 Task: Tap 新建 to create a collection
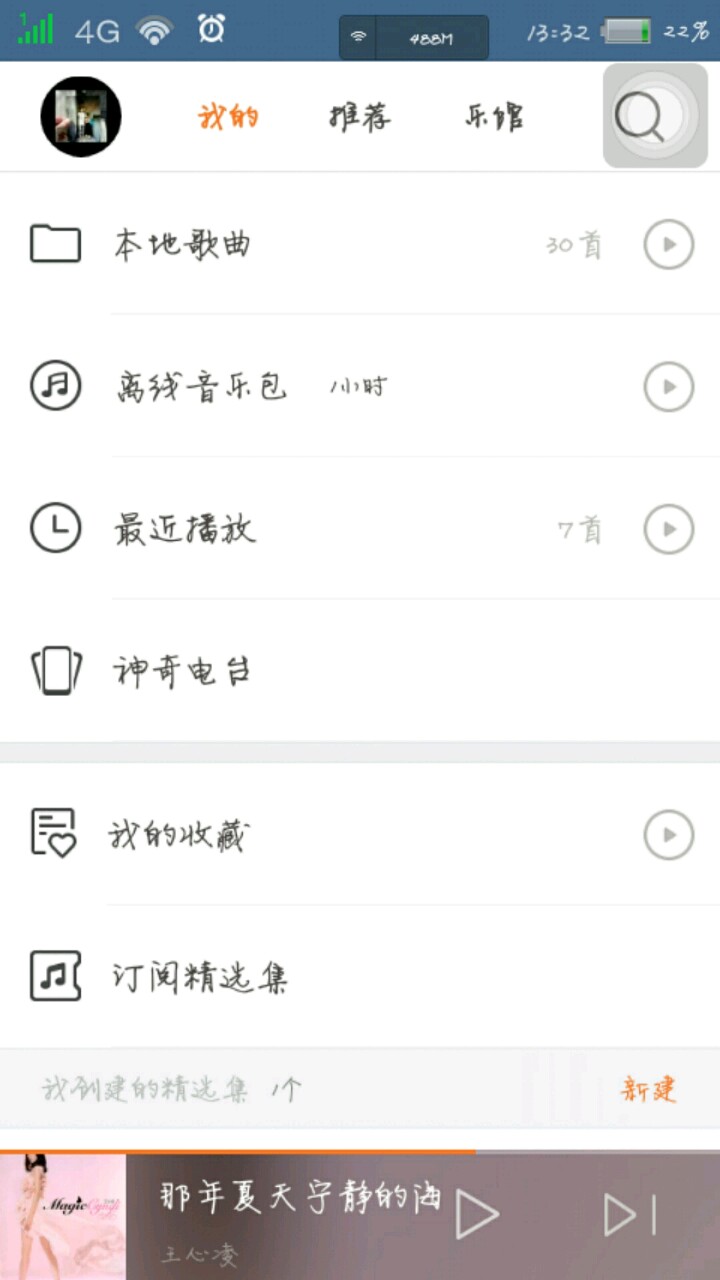[649, 1089]
